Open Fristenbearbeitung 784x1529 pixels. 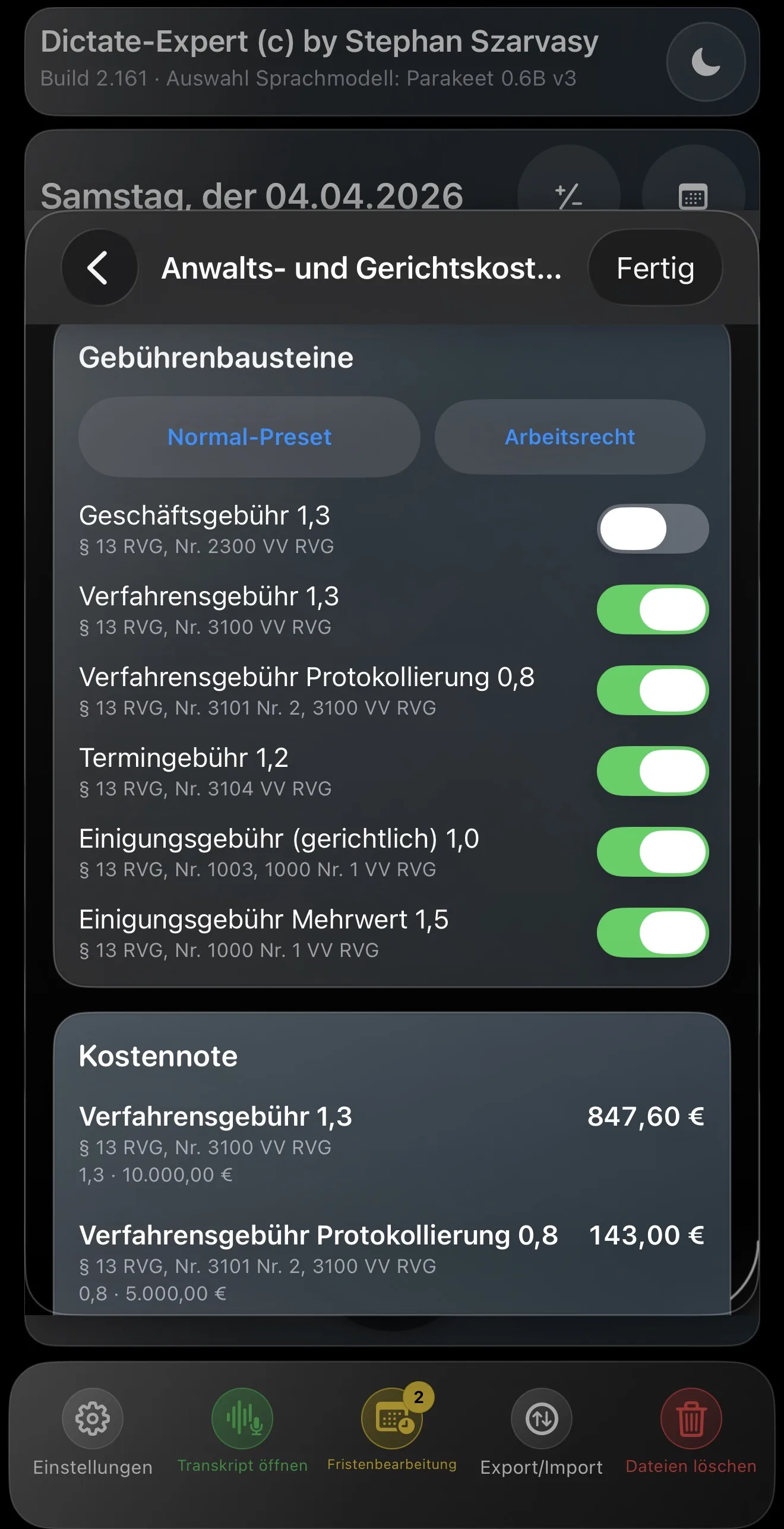click(392, 1419)
